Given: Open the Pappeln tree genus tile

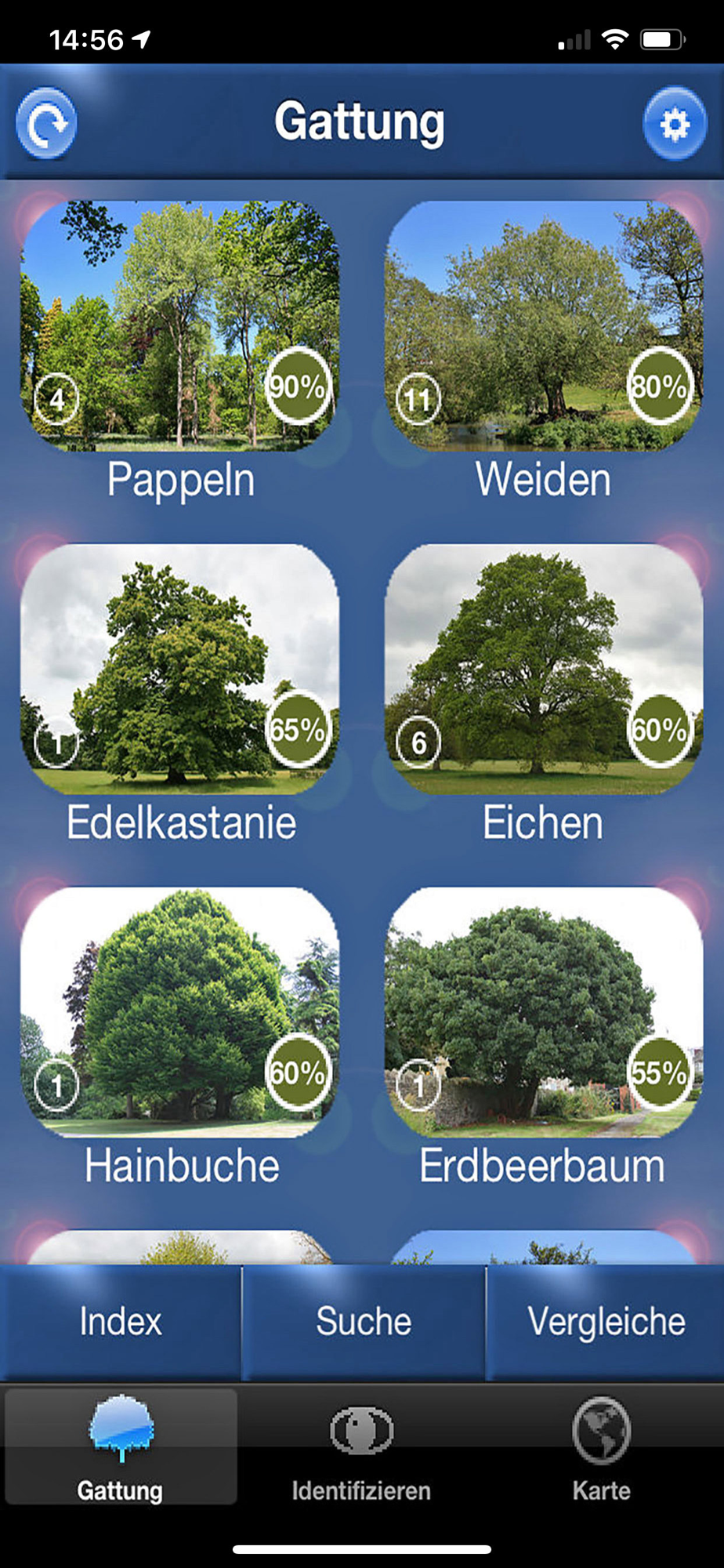Looking at the screenshot, I should (x=180, y=326).
